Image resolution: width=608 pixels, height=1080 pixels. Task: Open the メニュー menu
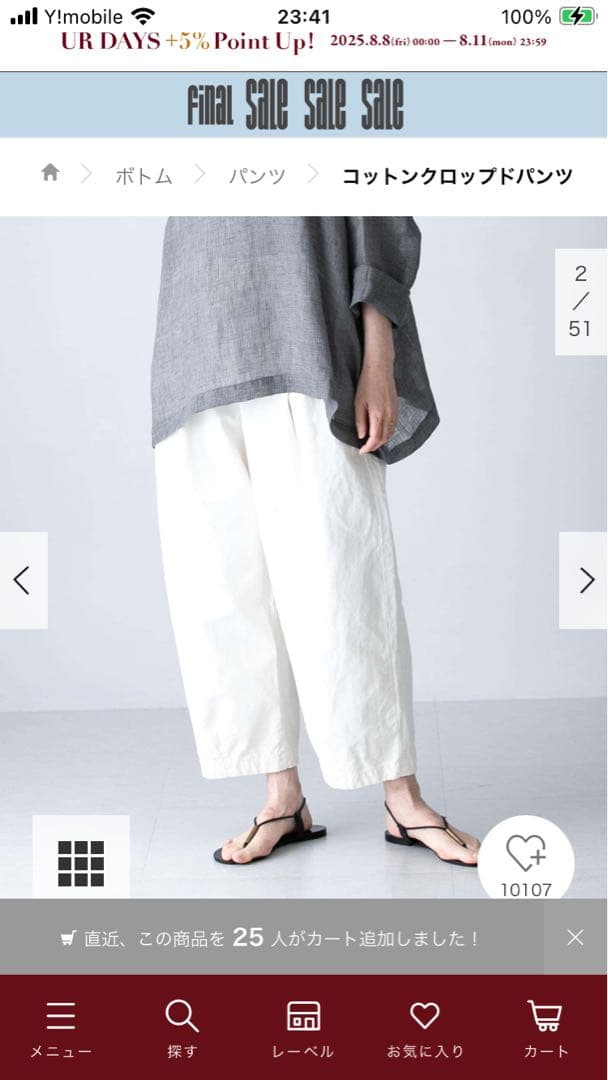point(60,1029)
